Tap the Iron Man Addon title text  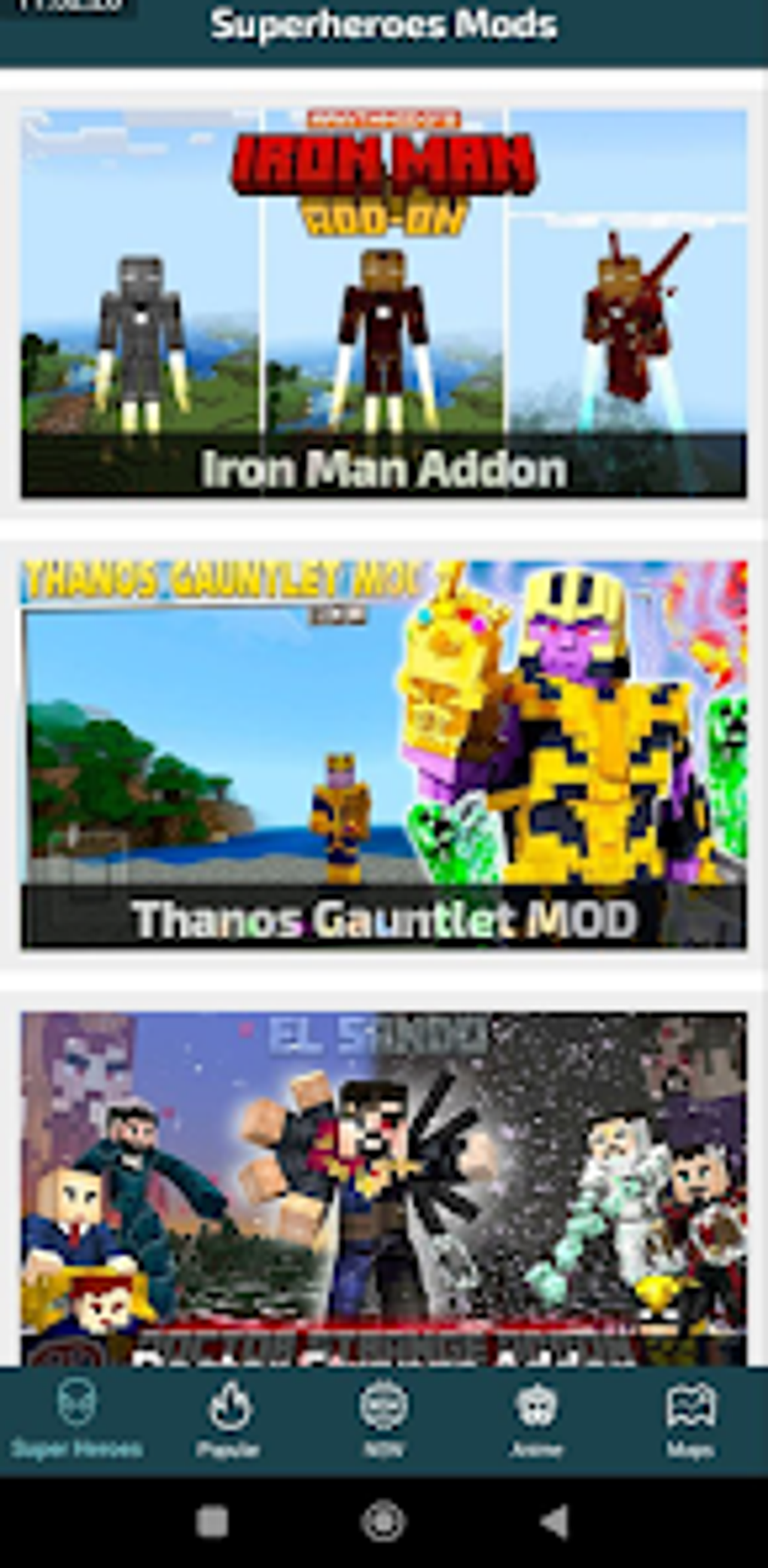tap(384, 470)
